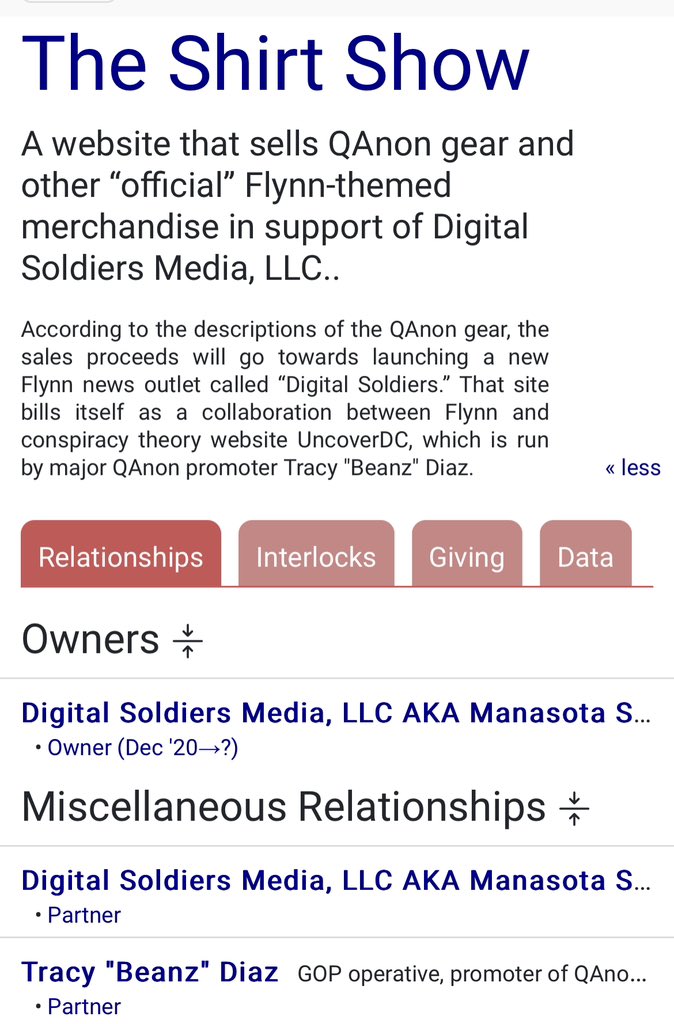674x1024 pixels.
Task: Open Digital Soldiers Media under Miscellaneous Relationships
Action: 335,880
